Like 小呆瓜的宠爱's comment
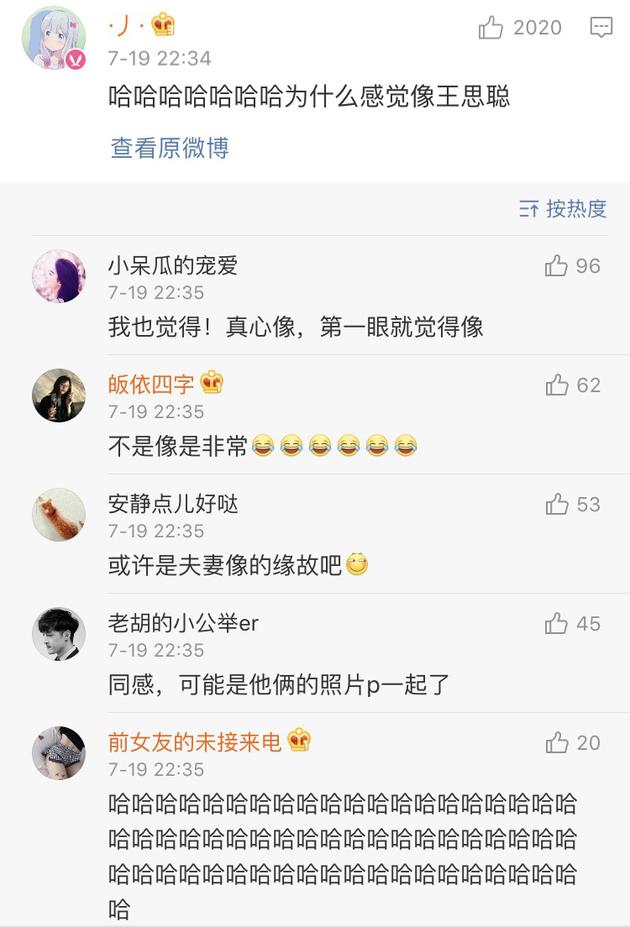Screen dimensions: 630x927 tap(556, 266)
